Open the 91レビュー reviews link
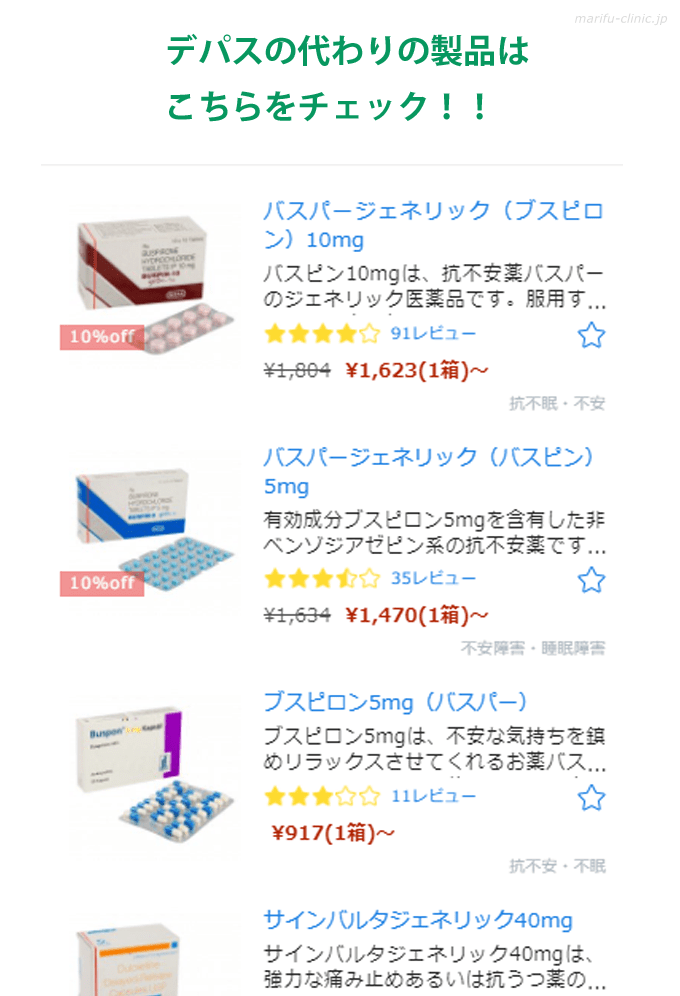Image resolution: width=680 pixels, height=996 pixels. (x=433, y=334)
